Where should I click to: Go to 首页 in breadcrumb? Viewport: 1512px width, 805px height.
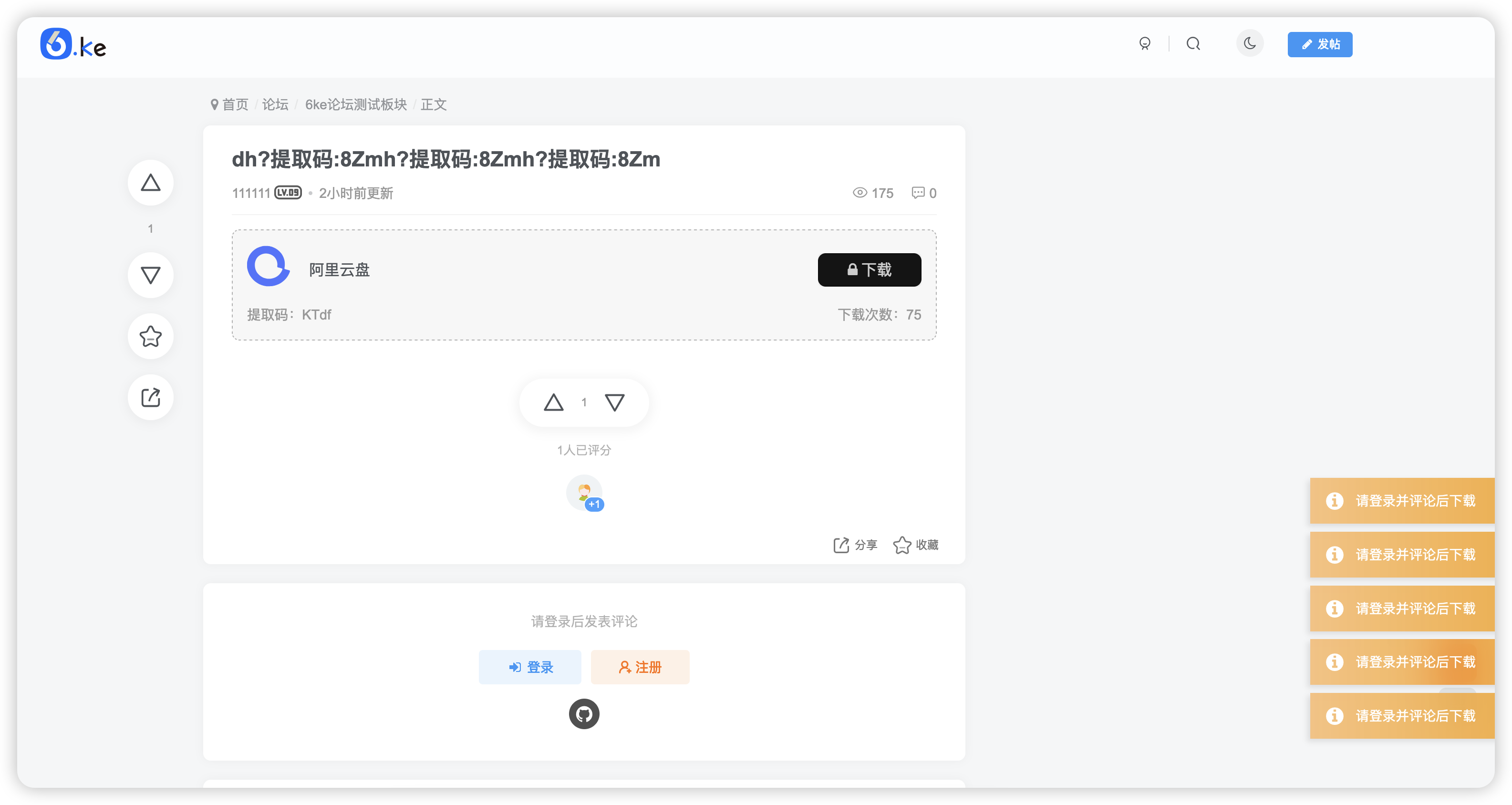tap(235, 105)
